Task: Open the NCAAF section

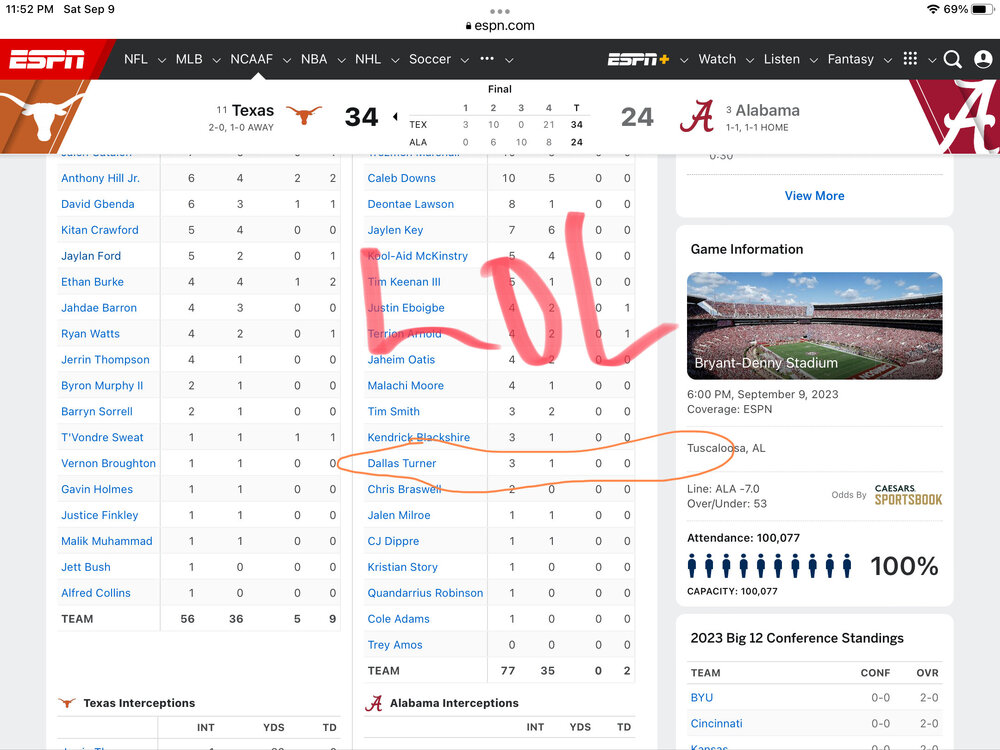Action: (251, 59)
